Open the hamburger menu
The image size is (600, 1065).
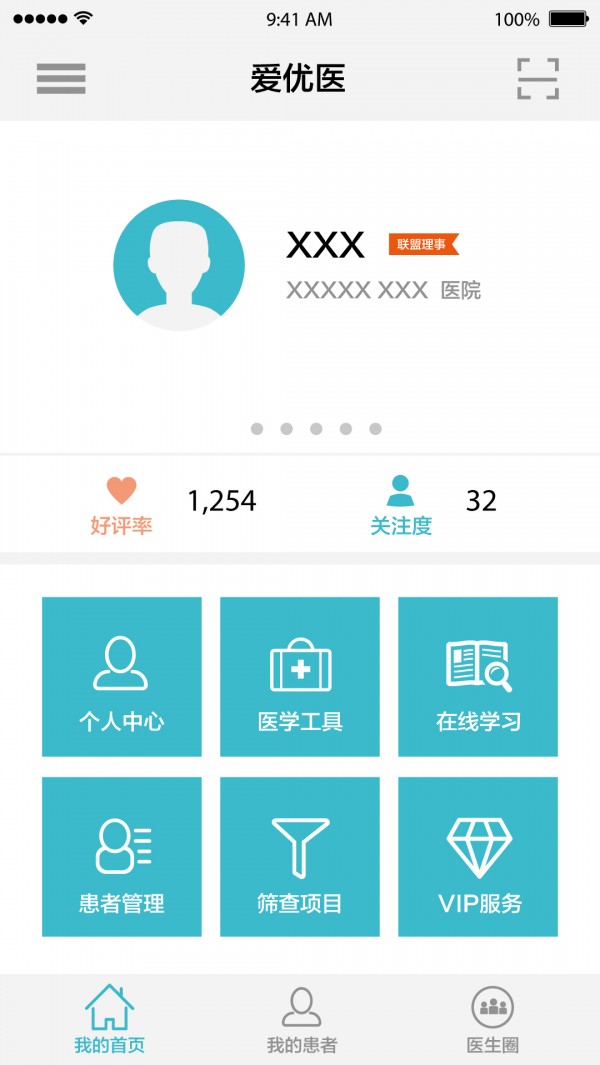61,79
